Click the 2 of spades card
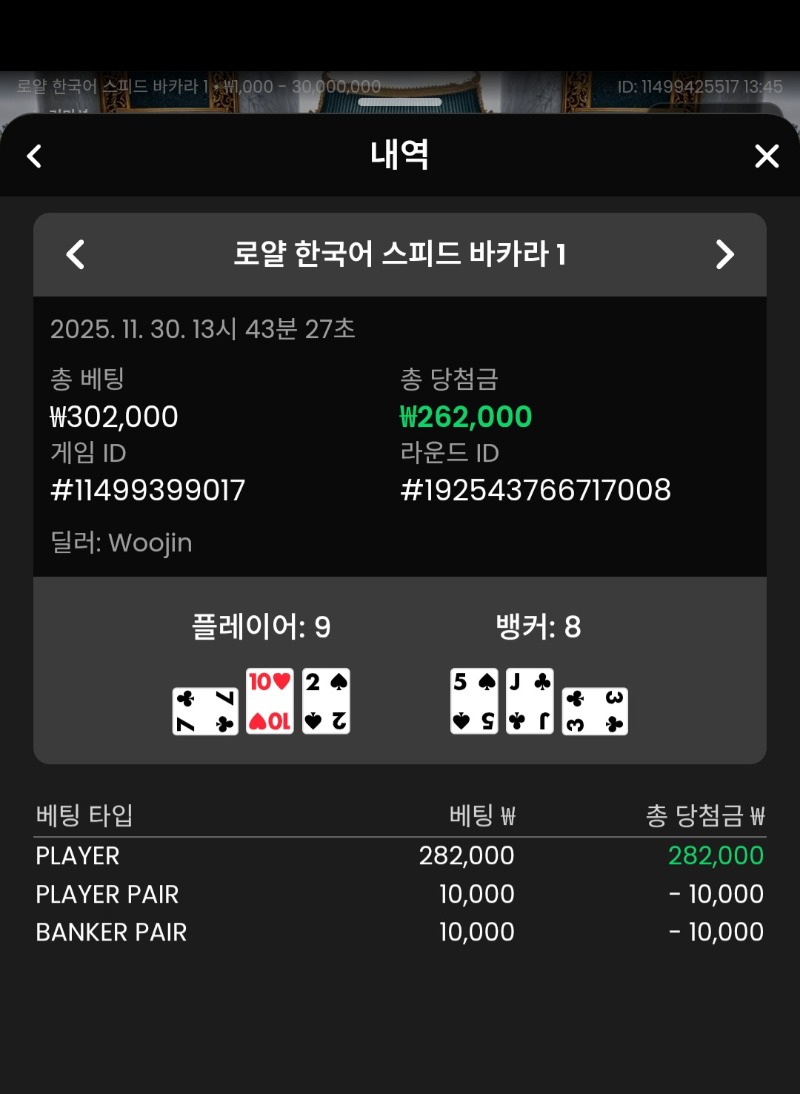Viewport: 800px width, 1094px height. pos(325,699)
